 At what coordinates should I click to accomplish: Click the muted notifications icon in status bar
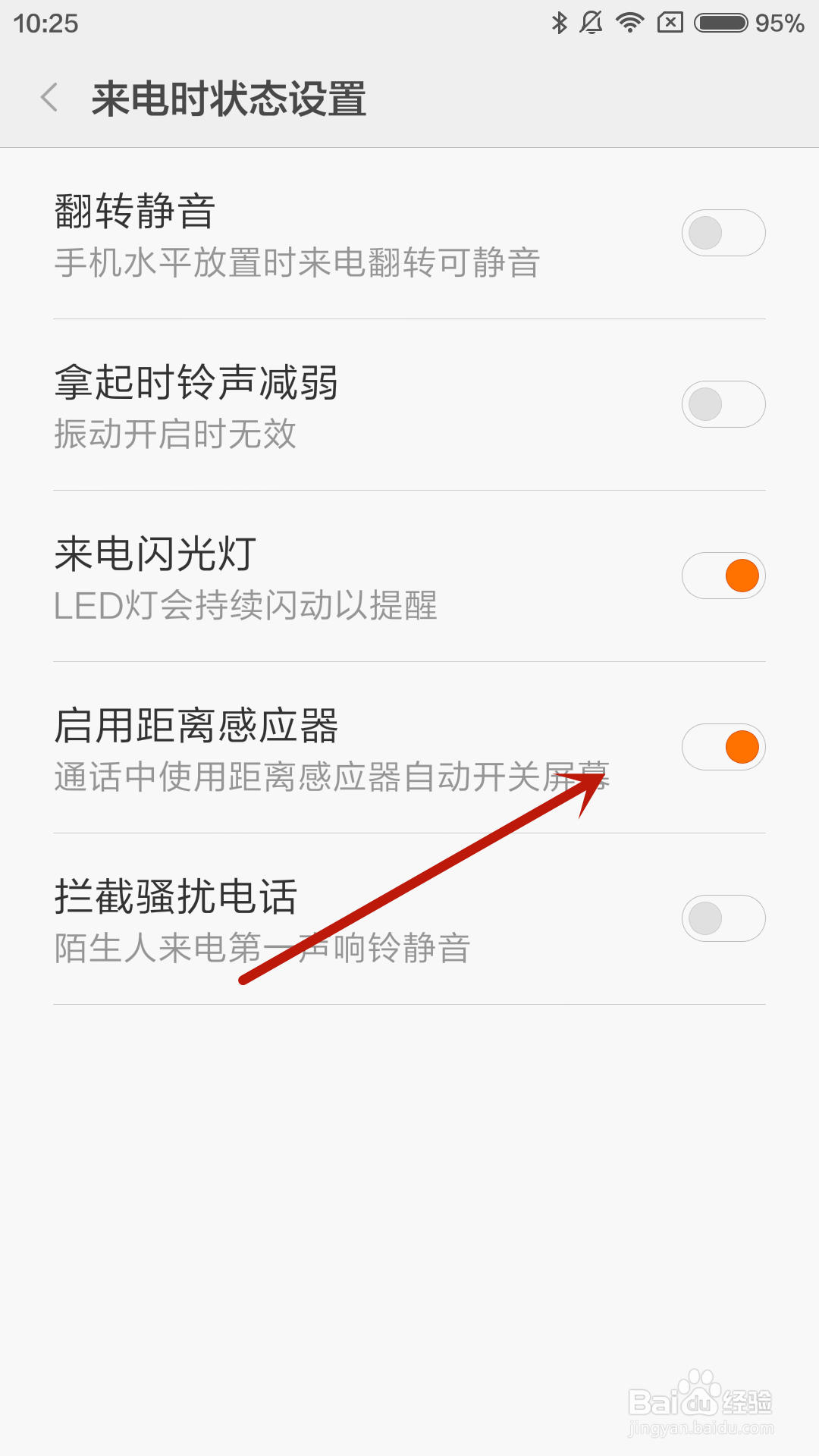[x=590, y=23]
